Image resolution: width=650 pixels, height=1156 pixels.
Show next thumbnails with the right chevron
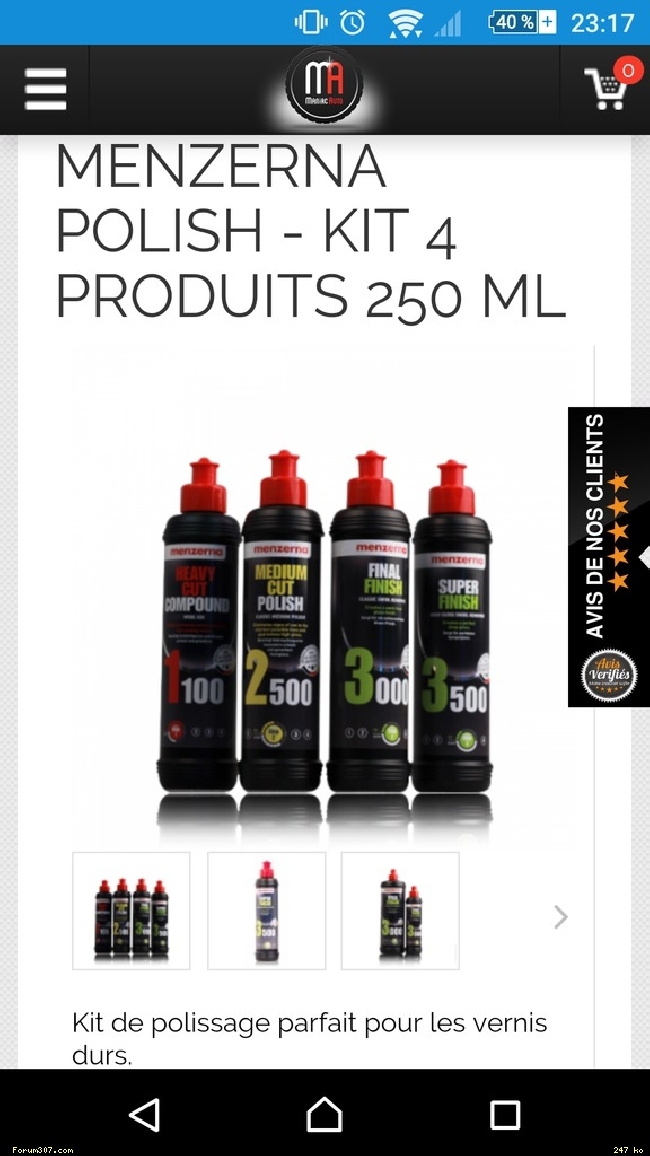[x=561, y=917]
